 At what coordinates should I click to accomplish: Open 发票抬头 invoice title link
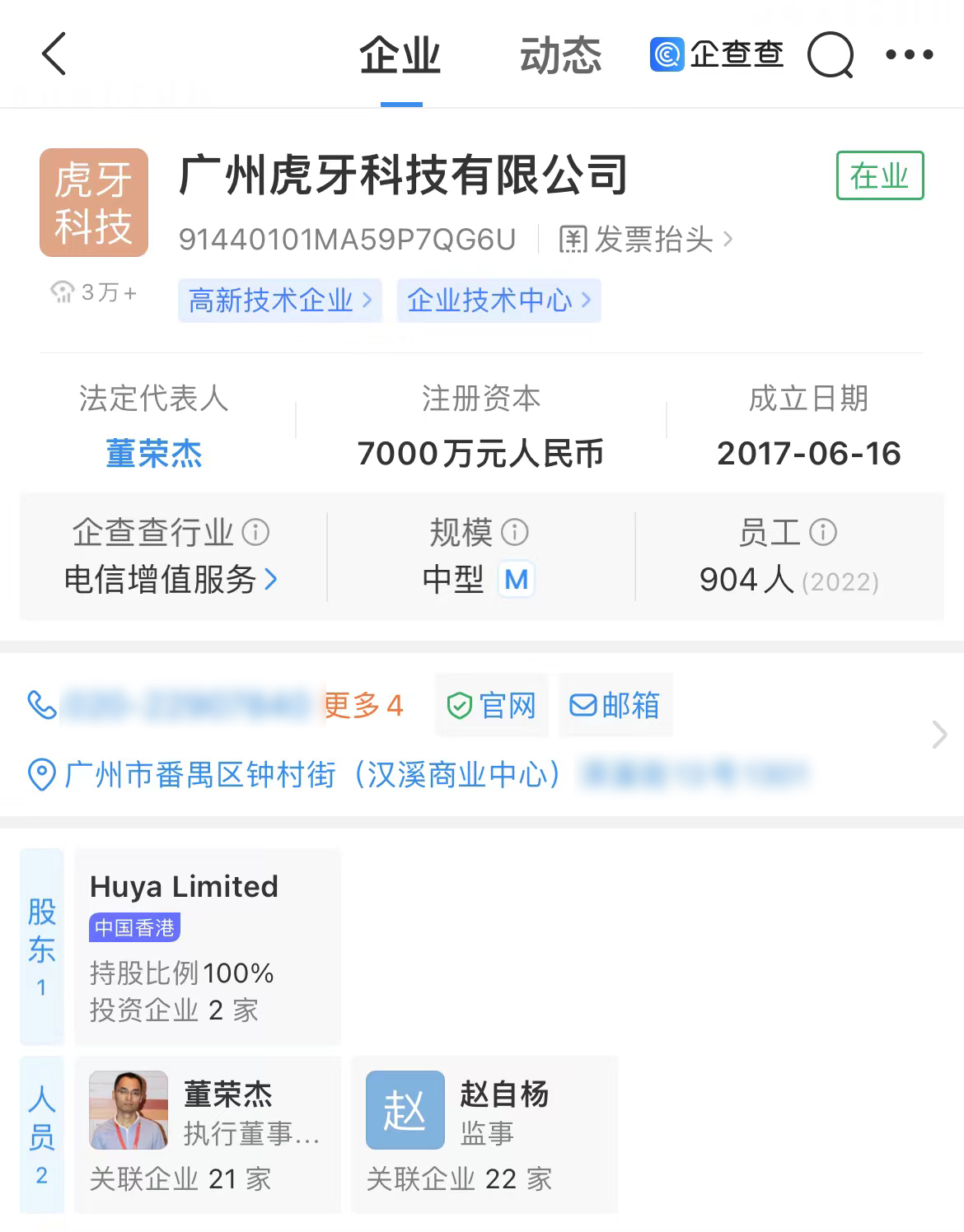click(646, 240)
